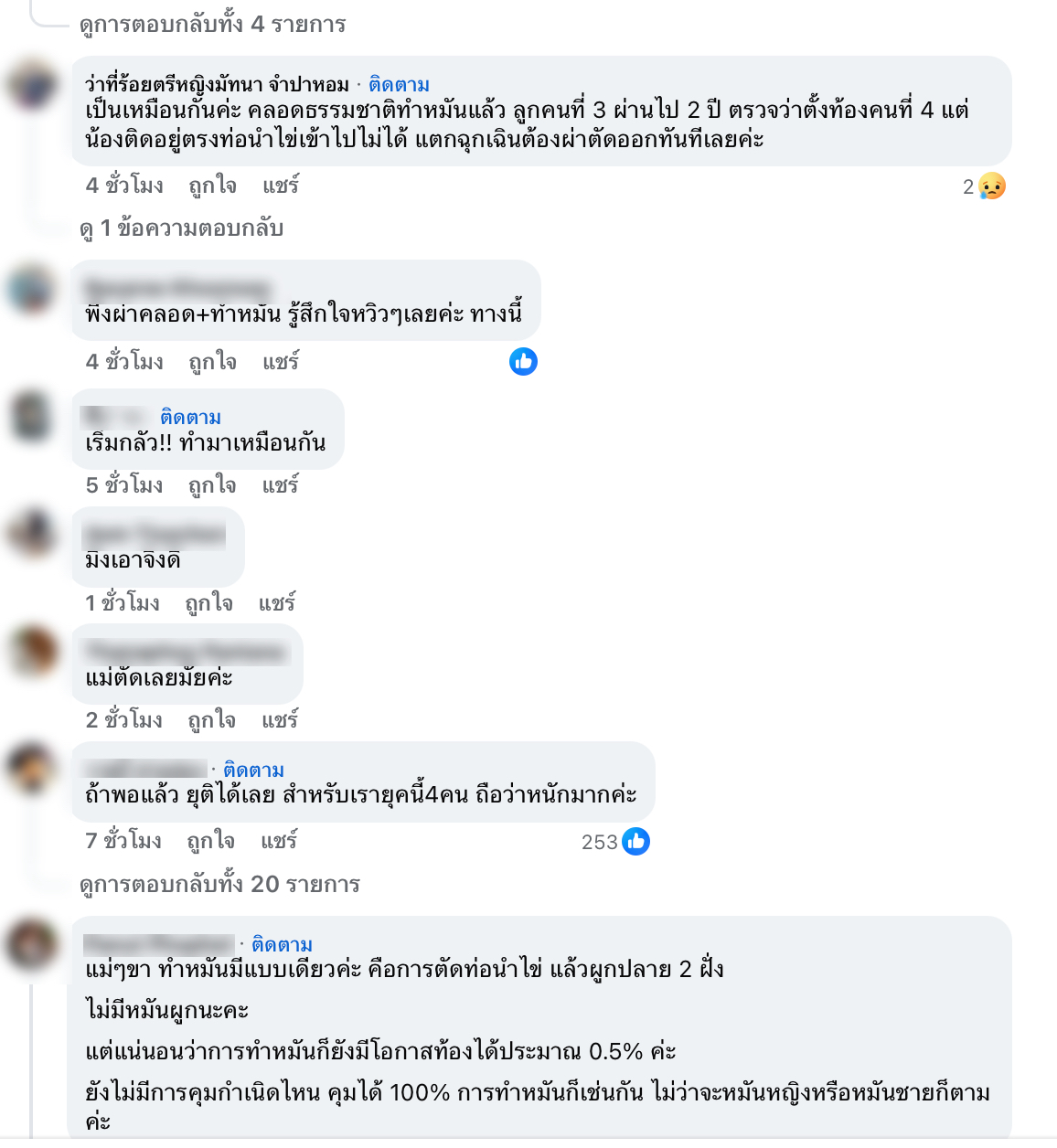Like the แม่ตัดเลยมั้ยค่ะ comment

click(211, 720)
